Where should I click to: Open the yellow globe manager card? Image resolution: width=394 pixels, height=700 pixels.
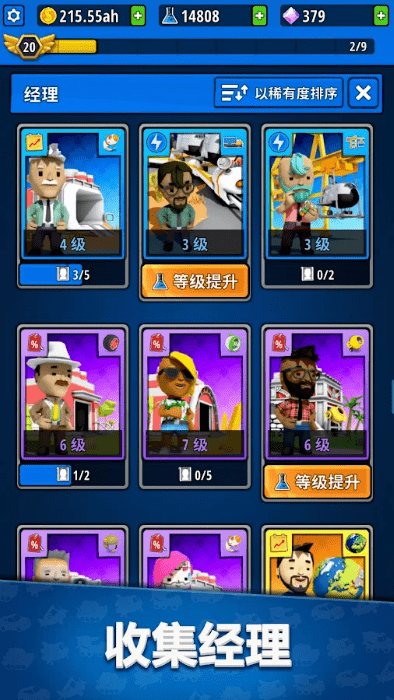pos(317,563)
